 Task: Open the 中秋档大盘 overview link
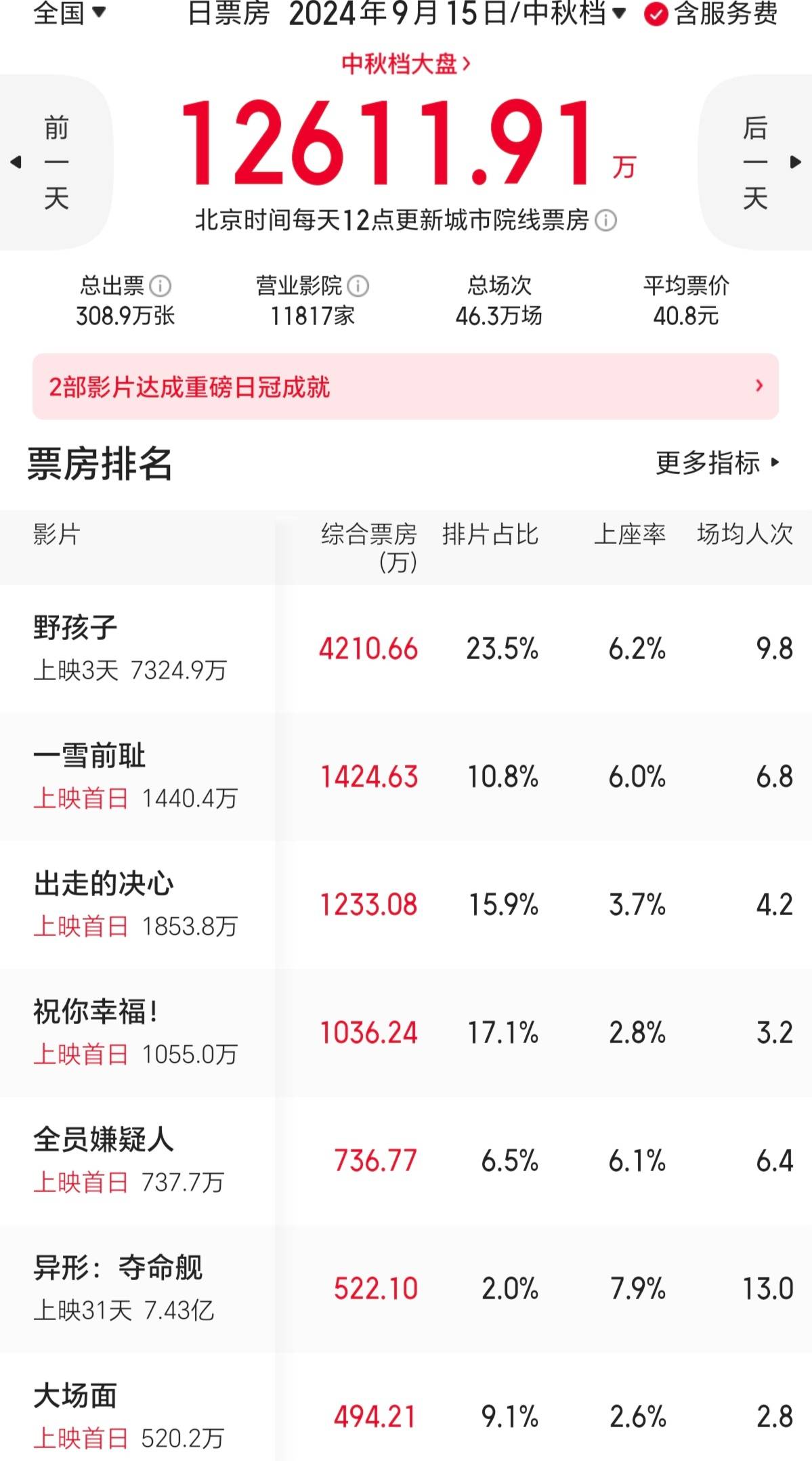pyautogui.click(x=406, y=64)
